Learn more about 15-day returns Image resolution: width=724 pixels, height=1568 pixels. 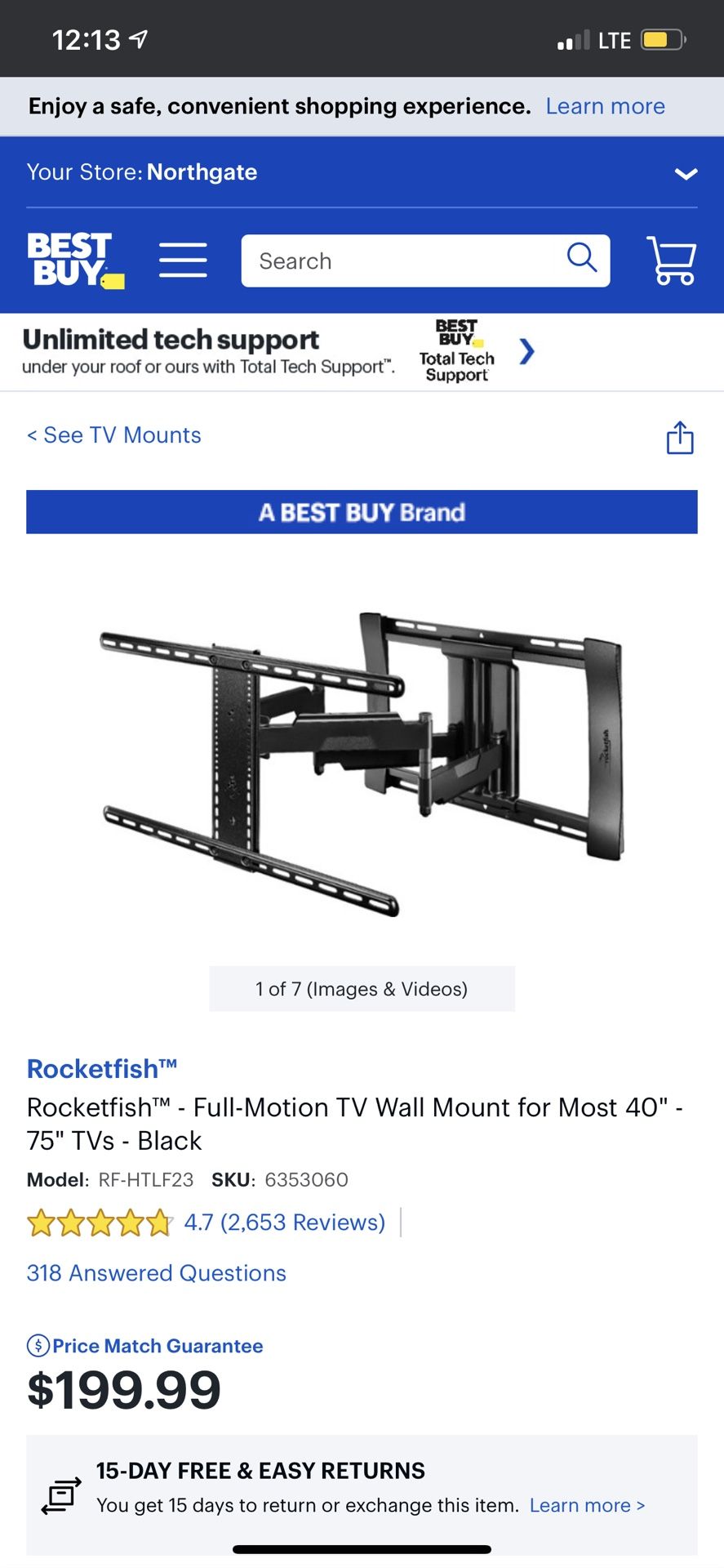(587, 1505)
